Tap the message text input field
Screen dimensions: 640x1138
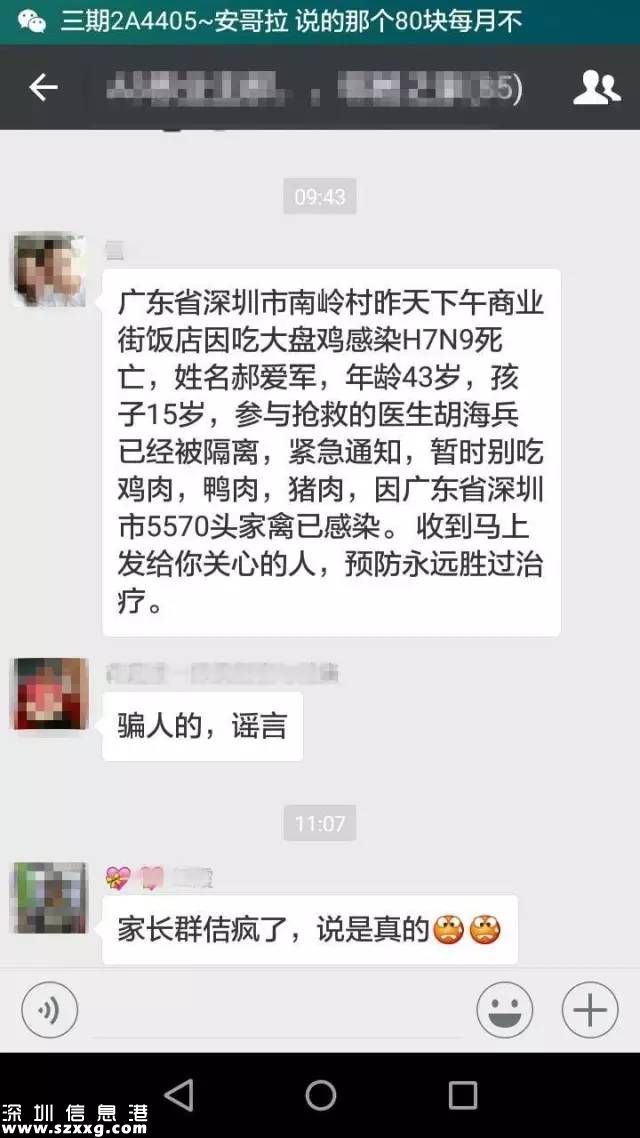click(276, 1010)
